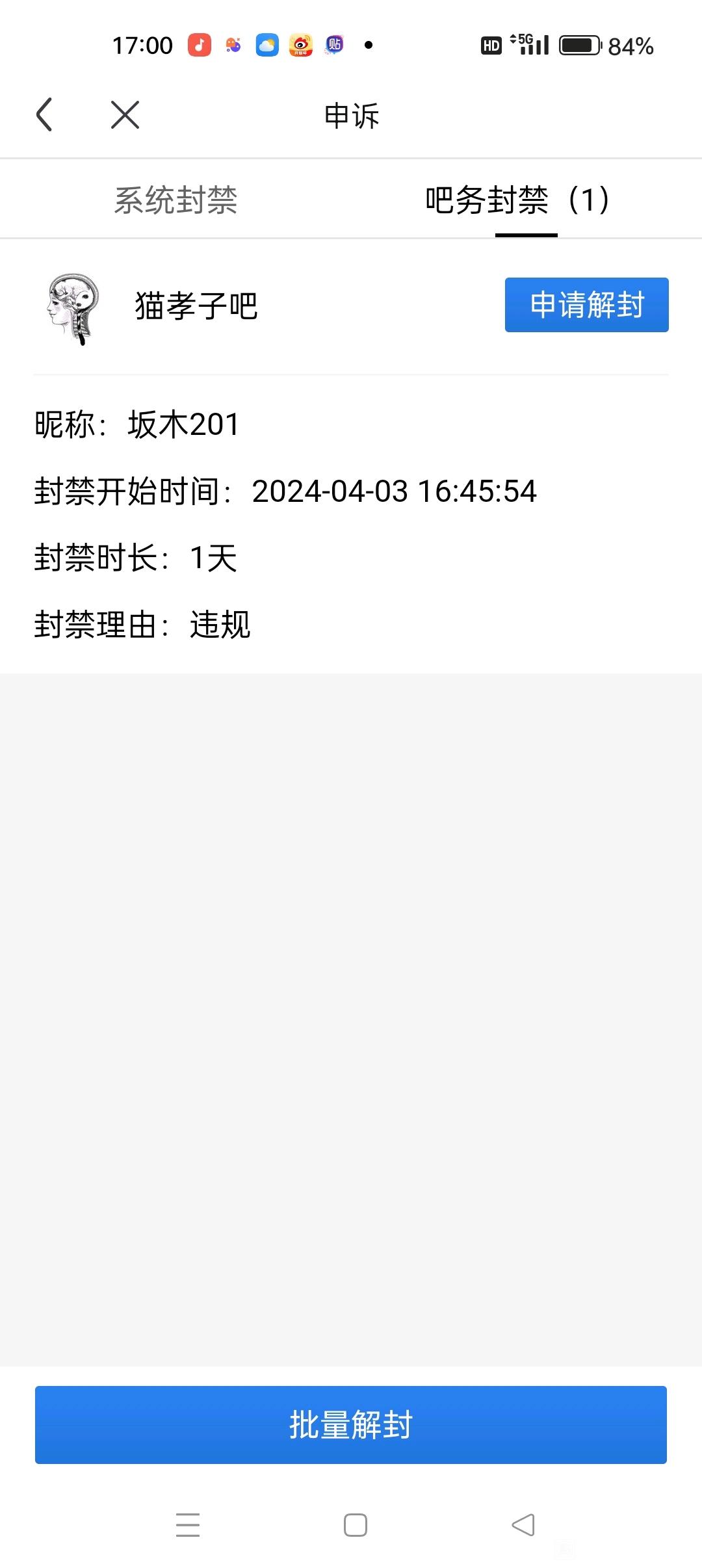Open 猫孝子吧 avatar
Viewport: 702px width, 1568px height.
click(73, 307)
